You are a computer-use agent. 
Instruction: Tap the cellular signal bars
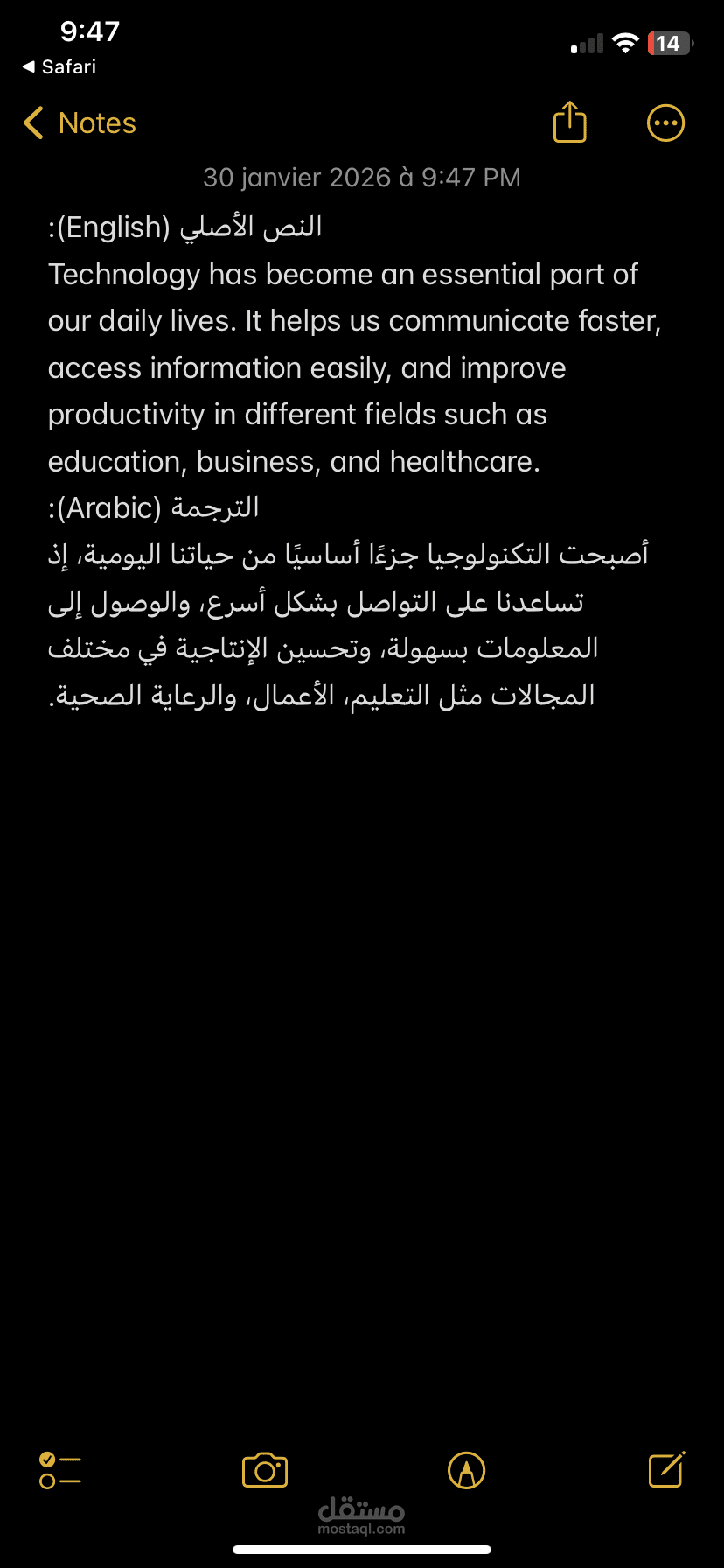click(x=584, y=42)
